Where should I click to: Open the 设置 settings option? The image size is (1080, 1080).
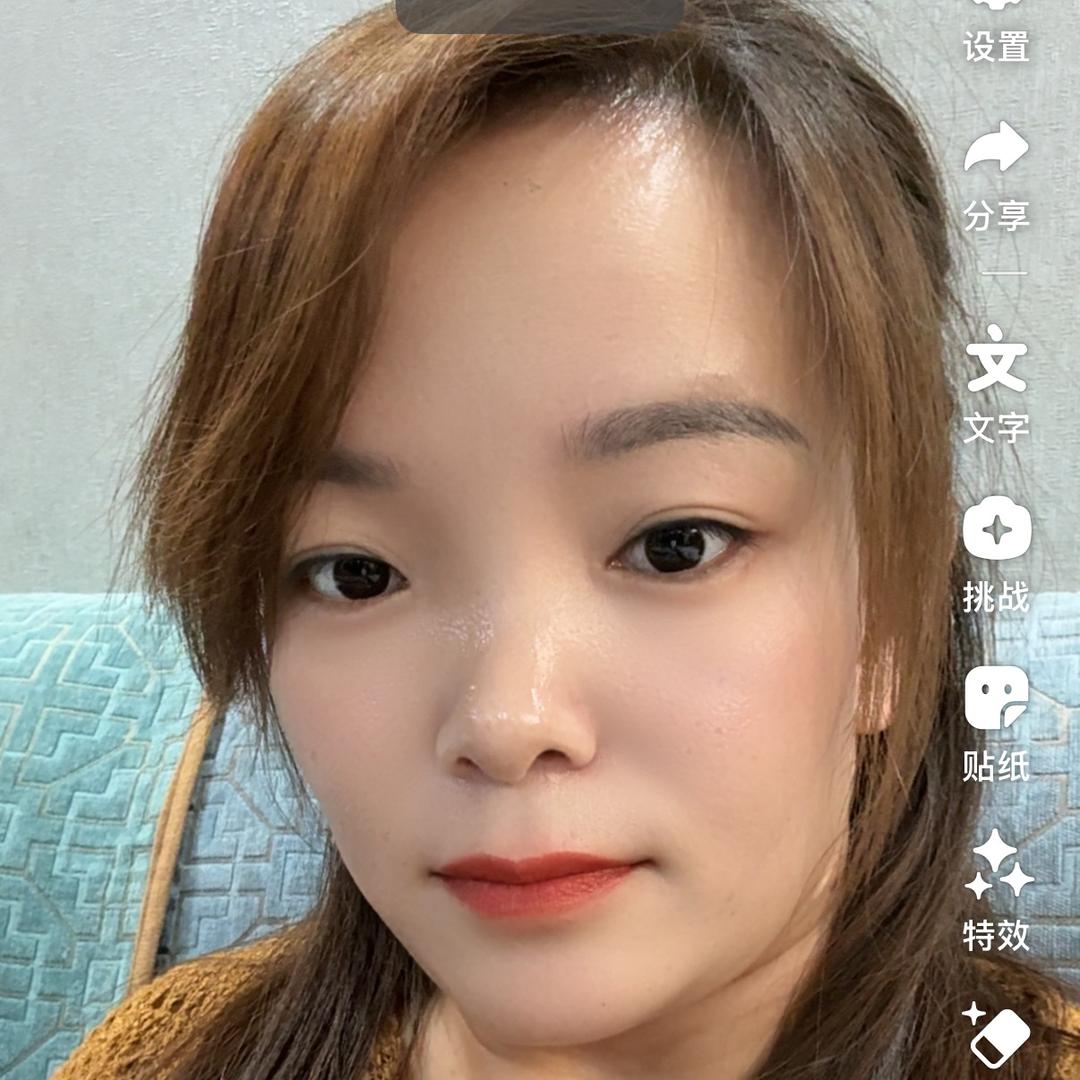coord(996,28)
